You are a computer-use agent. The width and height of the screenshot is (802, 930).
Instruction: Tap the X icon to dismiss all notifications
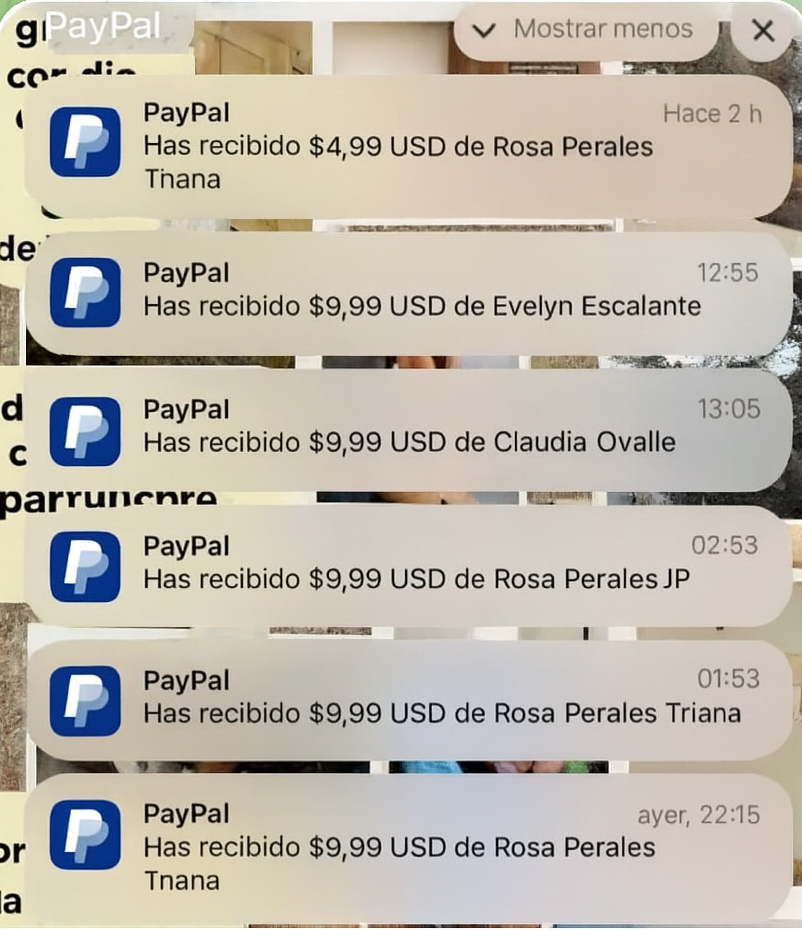[x=763, y=30]
